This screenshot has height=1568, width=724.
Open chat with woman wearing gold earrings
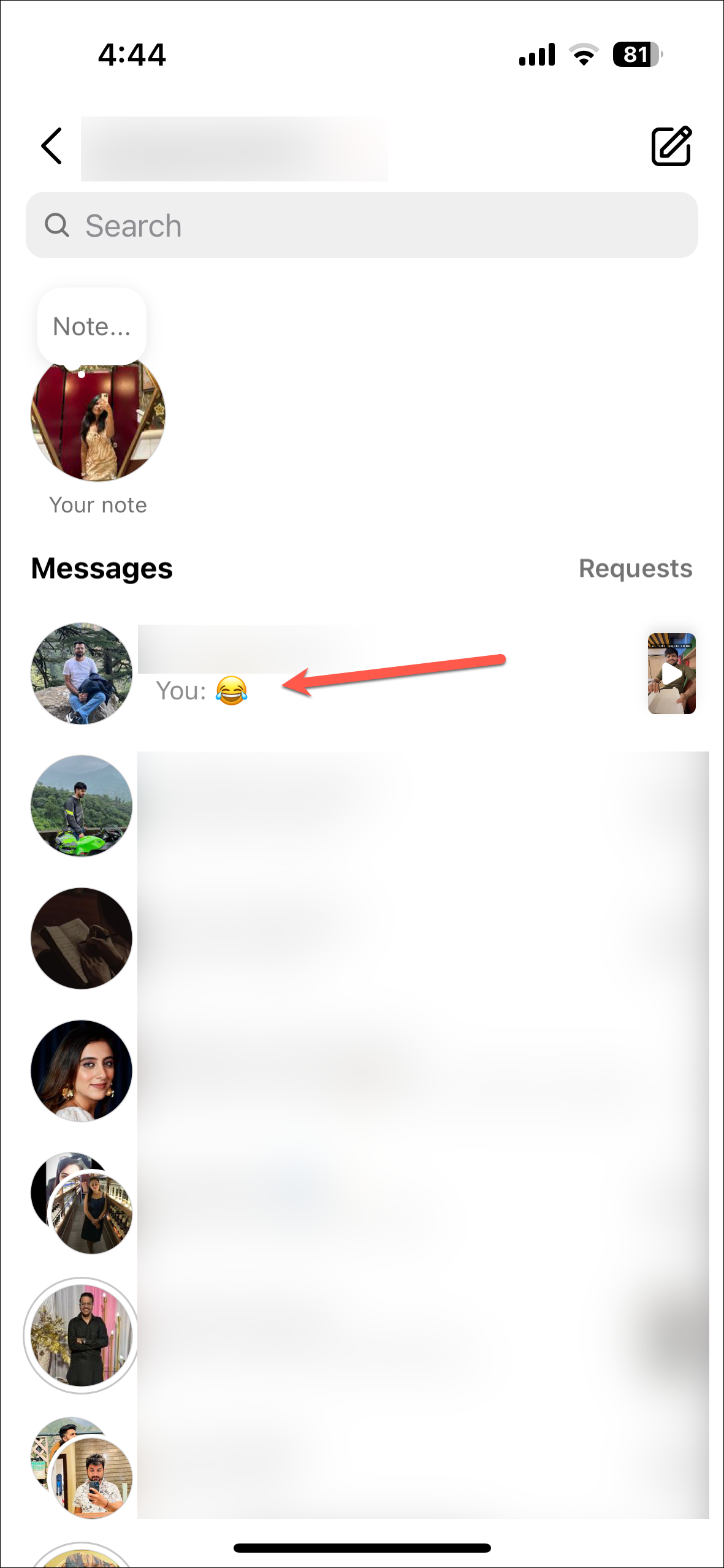tap(82, 1070)
